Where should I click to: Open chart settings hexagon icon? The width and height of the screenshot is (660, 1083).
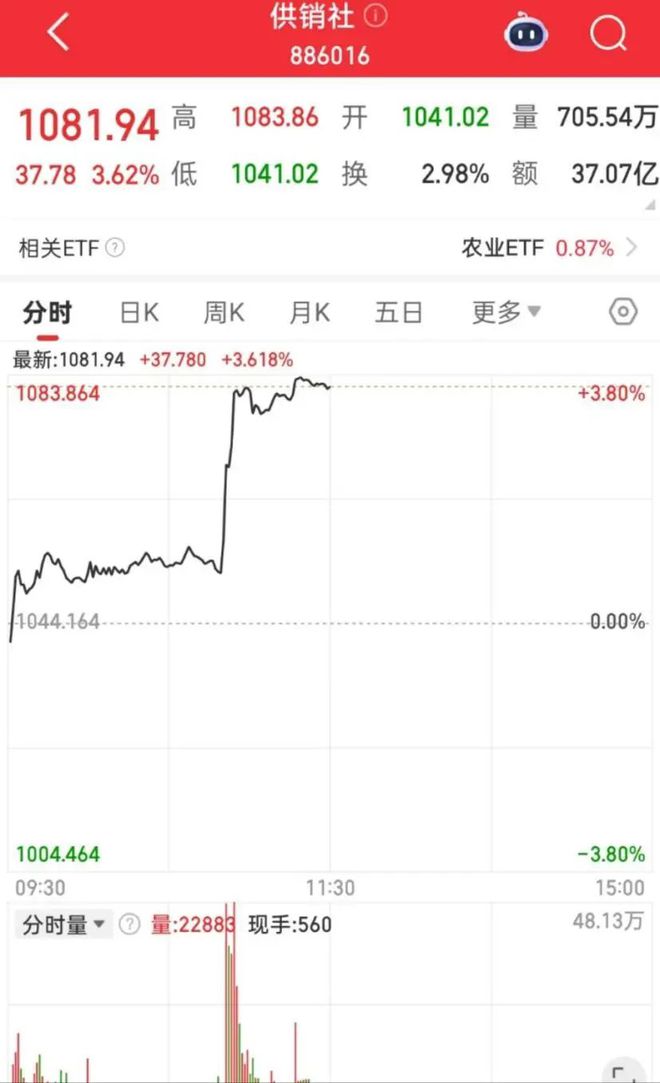[623, 312]
